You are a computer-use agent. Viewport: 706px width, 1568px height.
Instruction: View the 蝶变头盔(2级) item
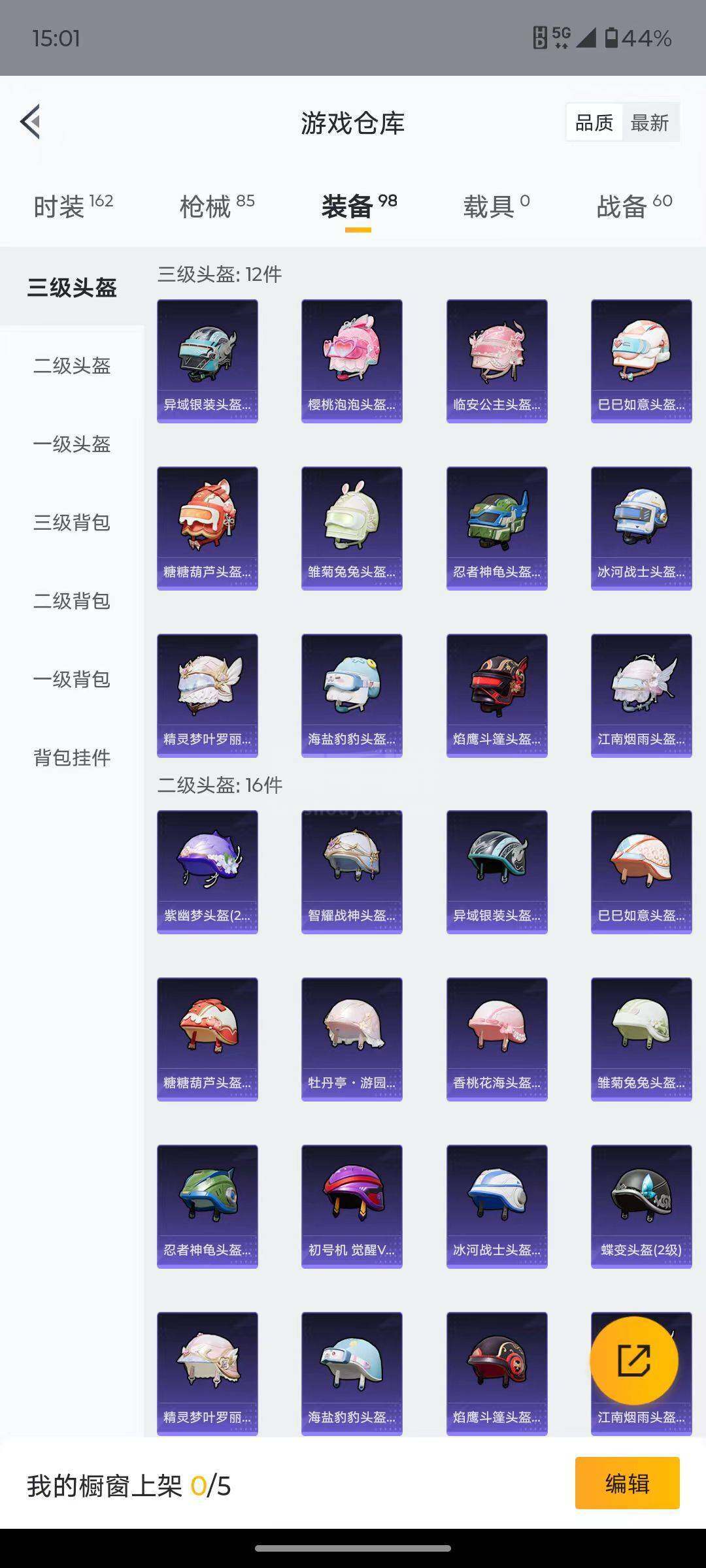pos(641,1207)
